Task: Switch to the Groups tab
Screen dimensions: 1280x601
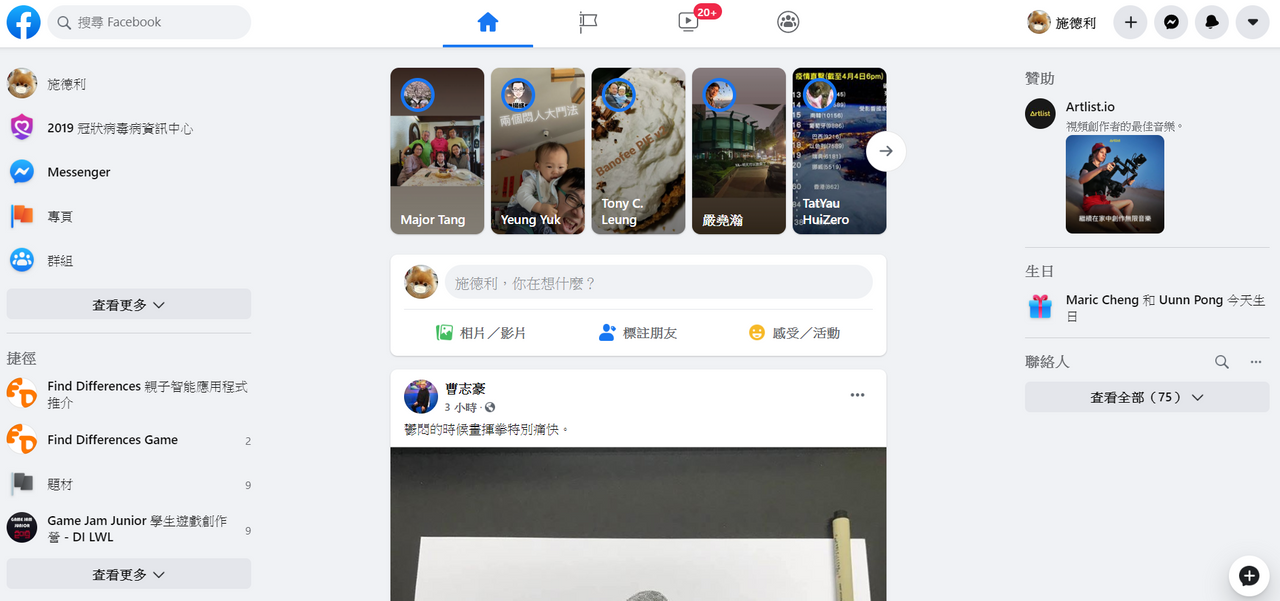Action: (788, 22)
